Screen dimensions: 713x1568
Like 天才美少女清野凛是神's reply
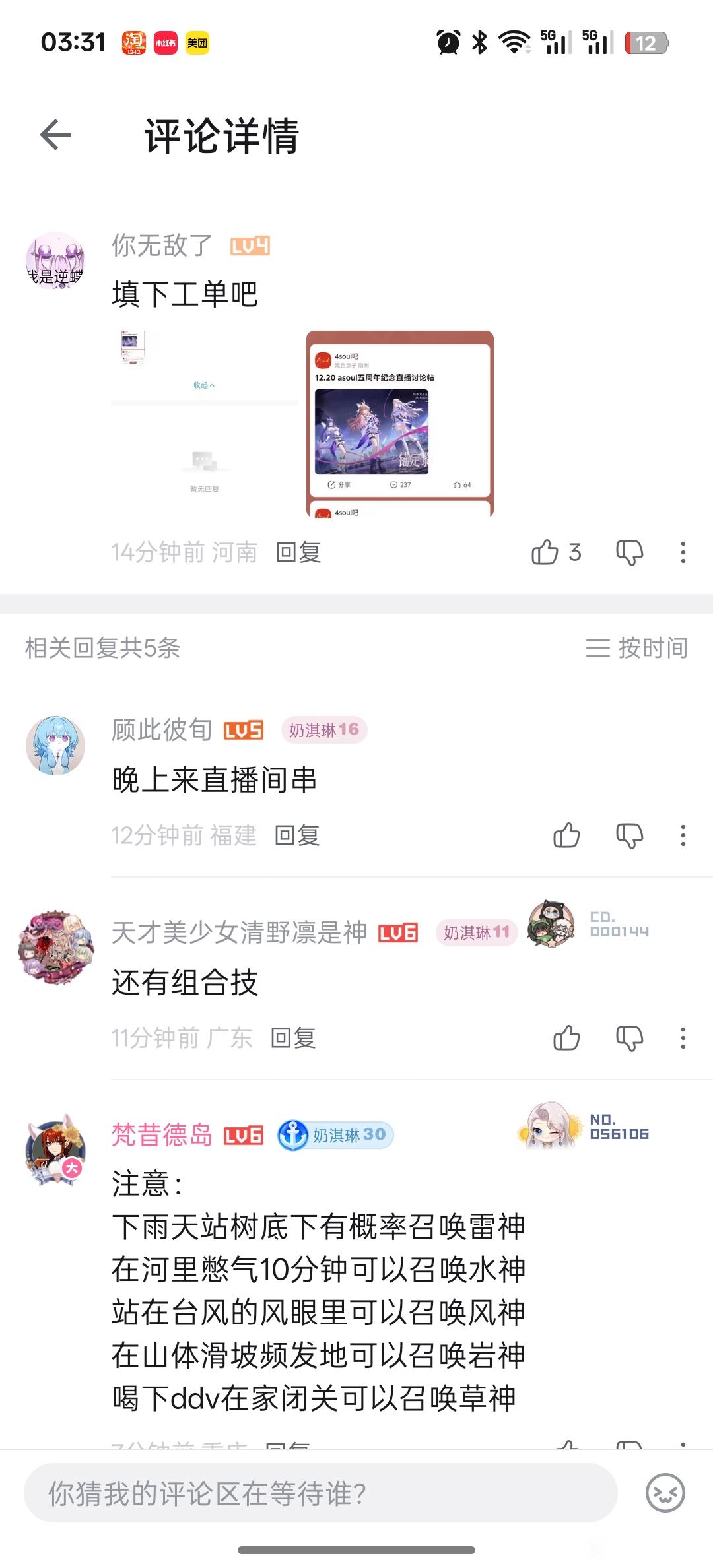click(x=566, y=1038)
